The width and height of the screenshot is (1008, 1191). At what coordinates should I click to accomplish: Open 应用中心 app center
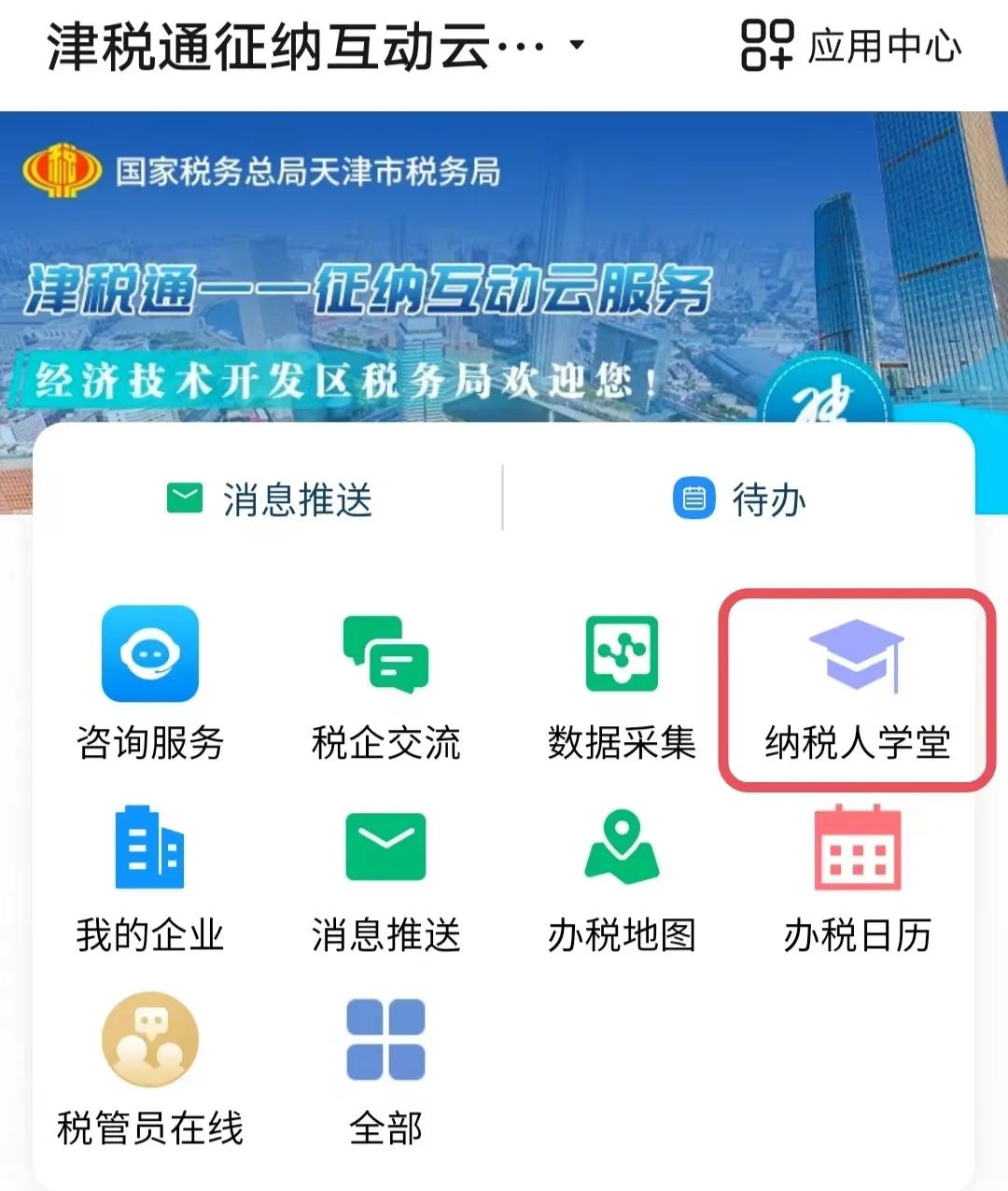coord(851,45)
